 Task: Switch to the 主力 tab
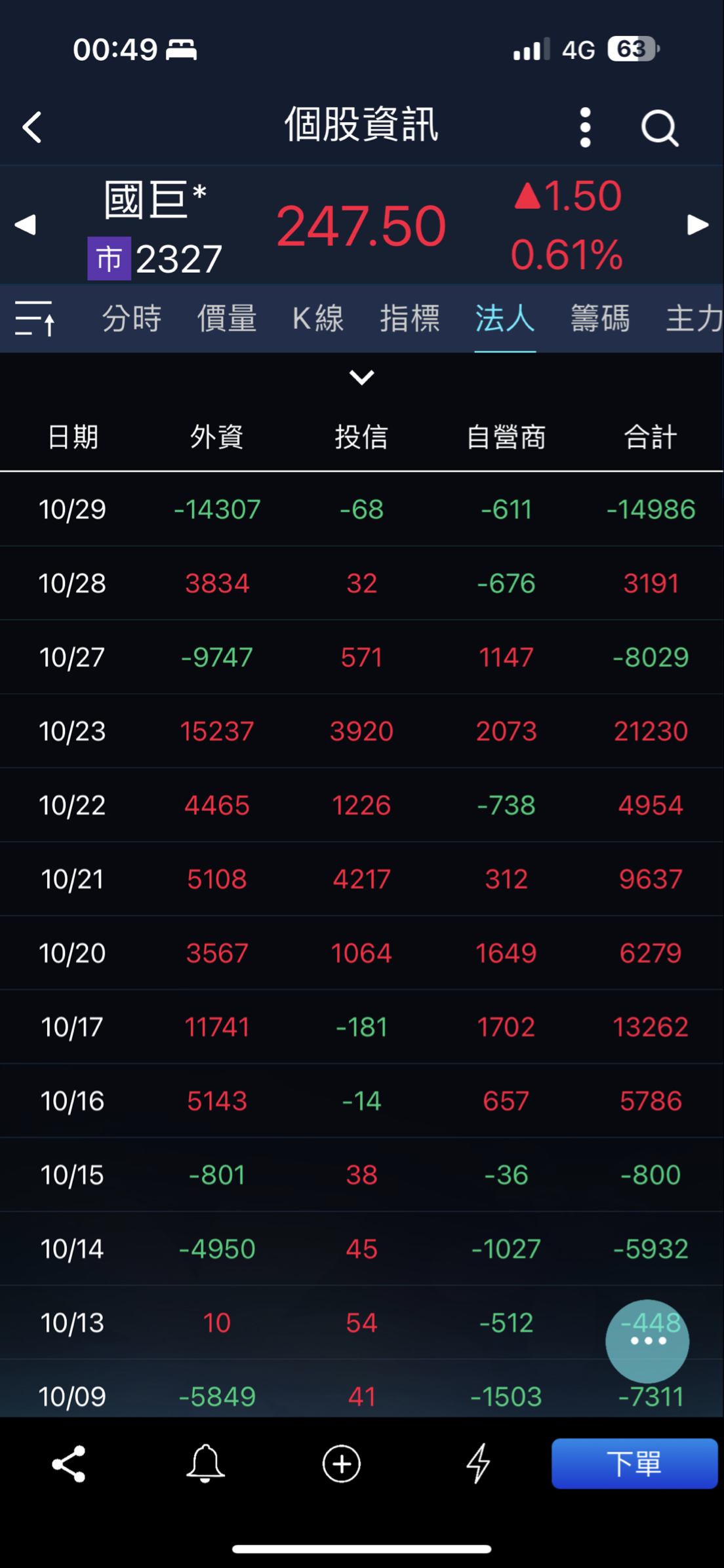coord(693,319)
